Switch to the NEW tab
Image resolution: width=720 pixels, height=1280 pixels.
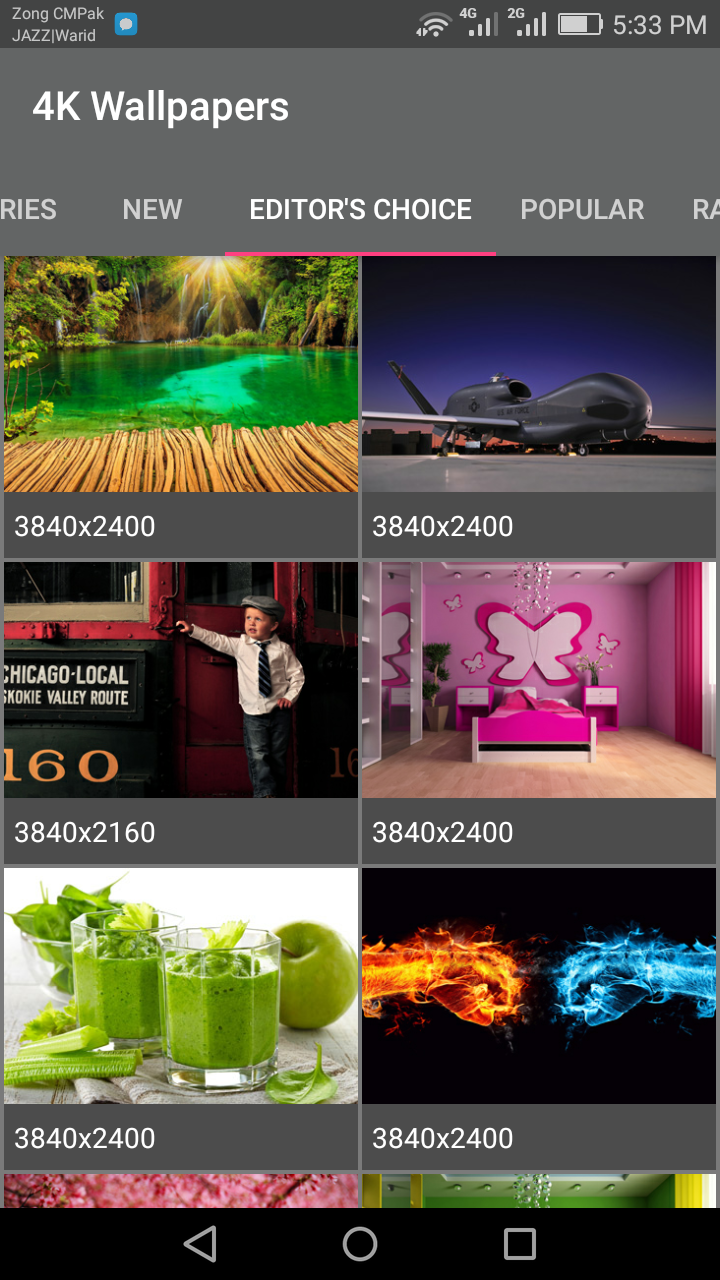point(152,210)
